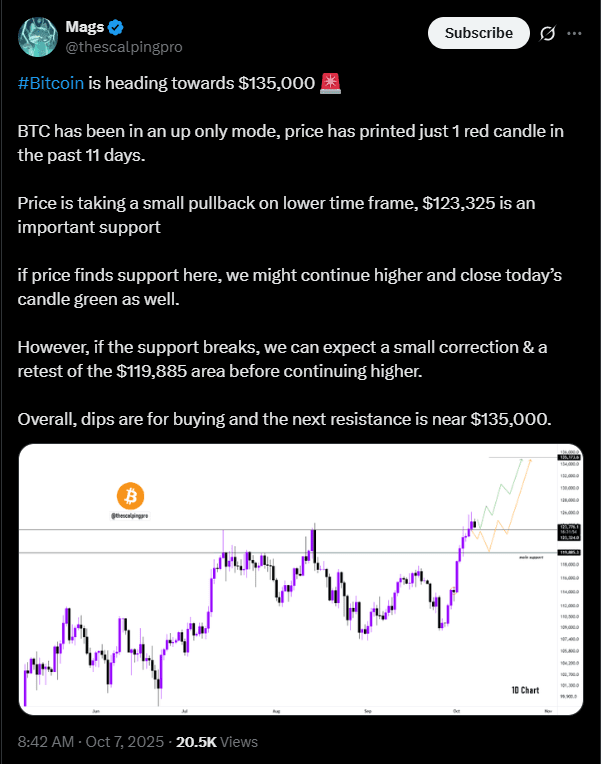Open Mags' profile picture

(x=38, y=36)
